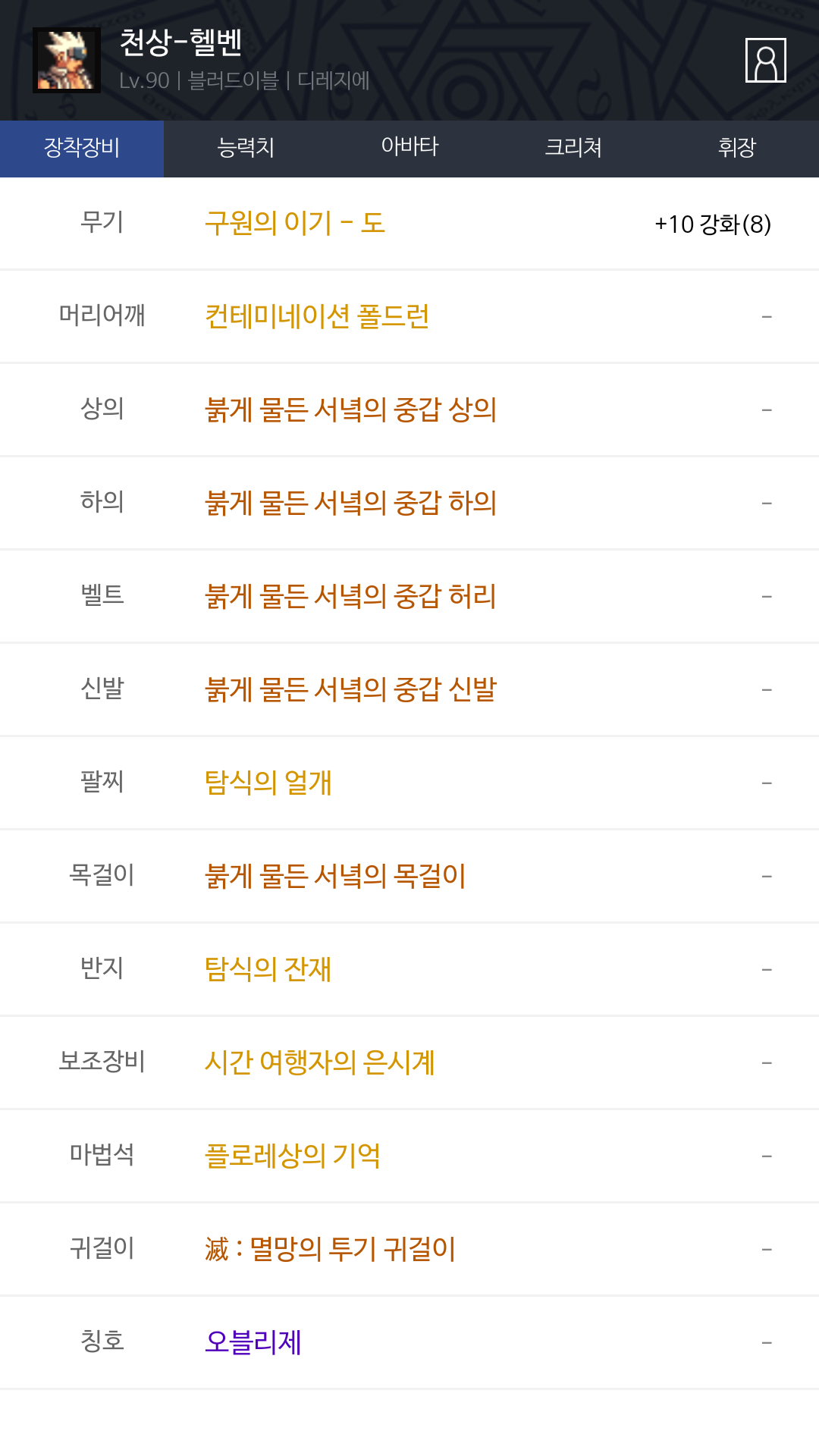Open the 크리쳐 tab
This screenshot has width=819, height=1456.
click(x=573, y=148)
